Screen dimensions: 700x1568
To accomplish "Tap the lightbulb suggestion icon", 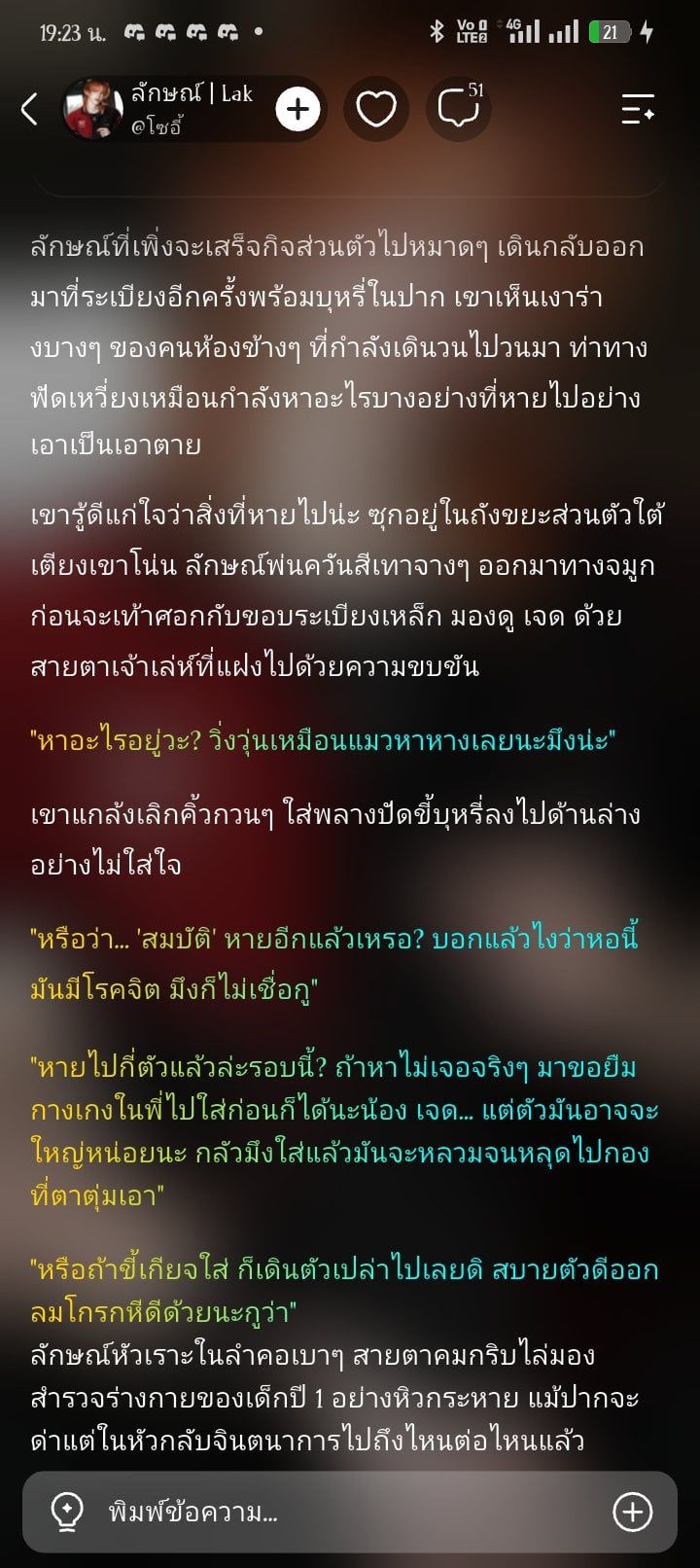I will click(67, 1512).
